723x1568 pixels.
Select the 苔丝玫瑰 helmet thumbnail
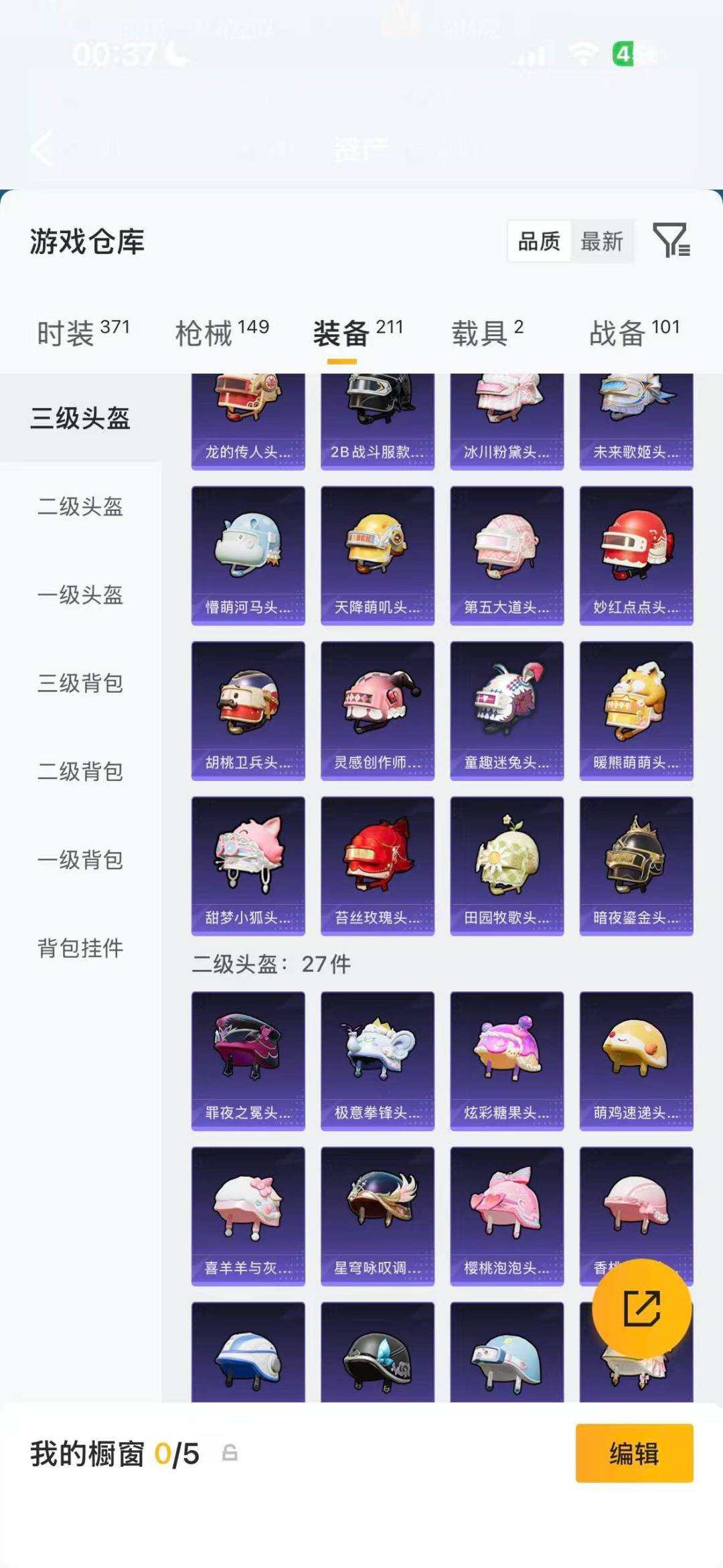377,864
